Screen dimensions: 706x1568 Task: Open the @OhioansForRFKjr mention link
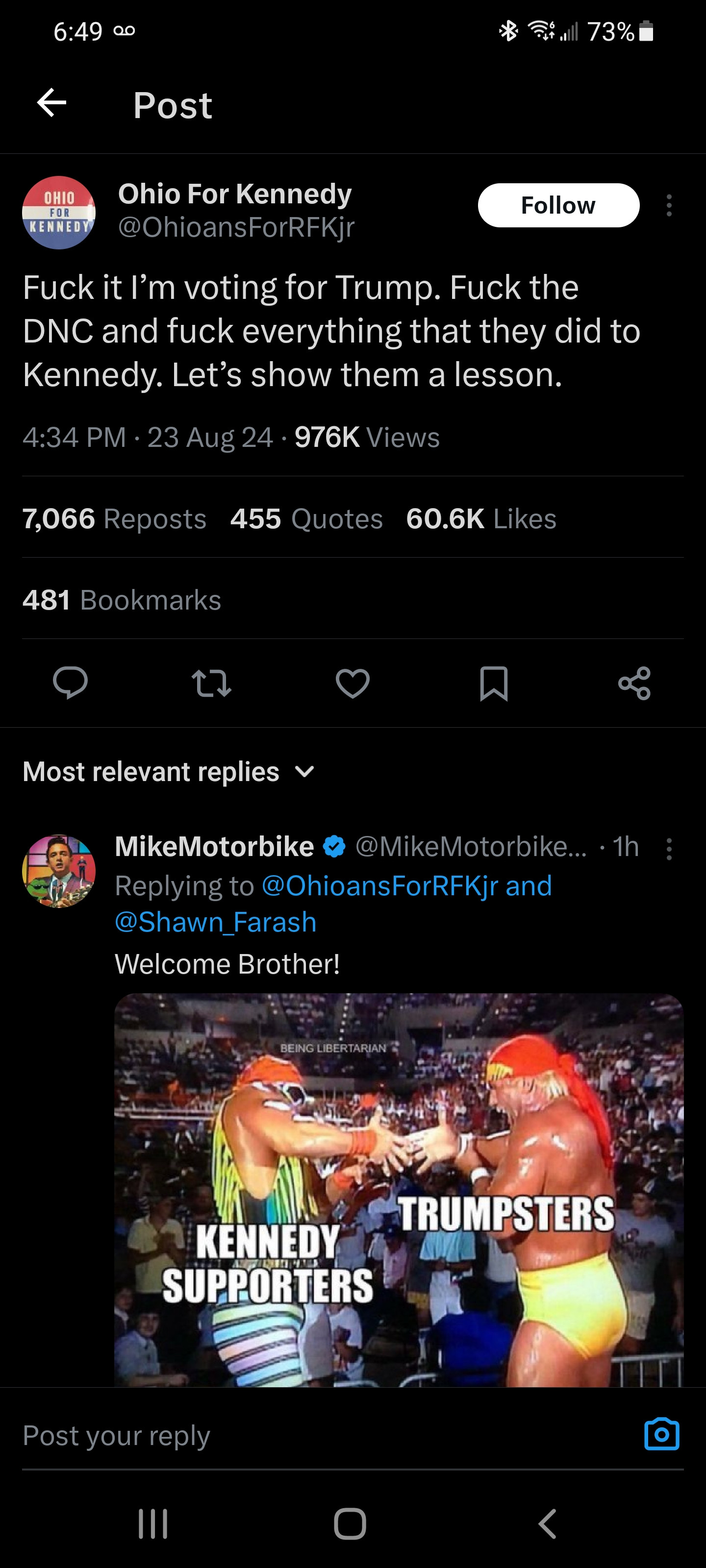click(380, 885)
